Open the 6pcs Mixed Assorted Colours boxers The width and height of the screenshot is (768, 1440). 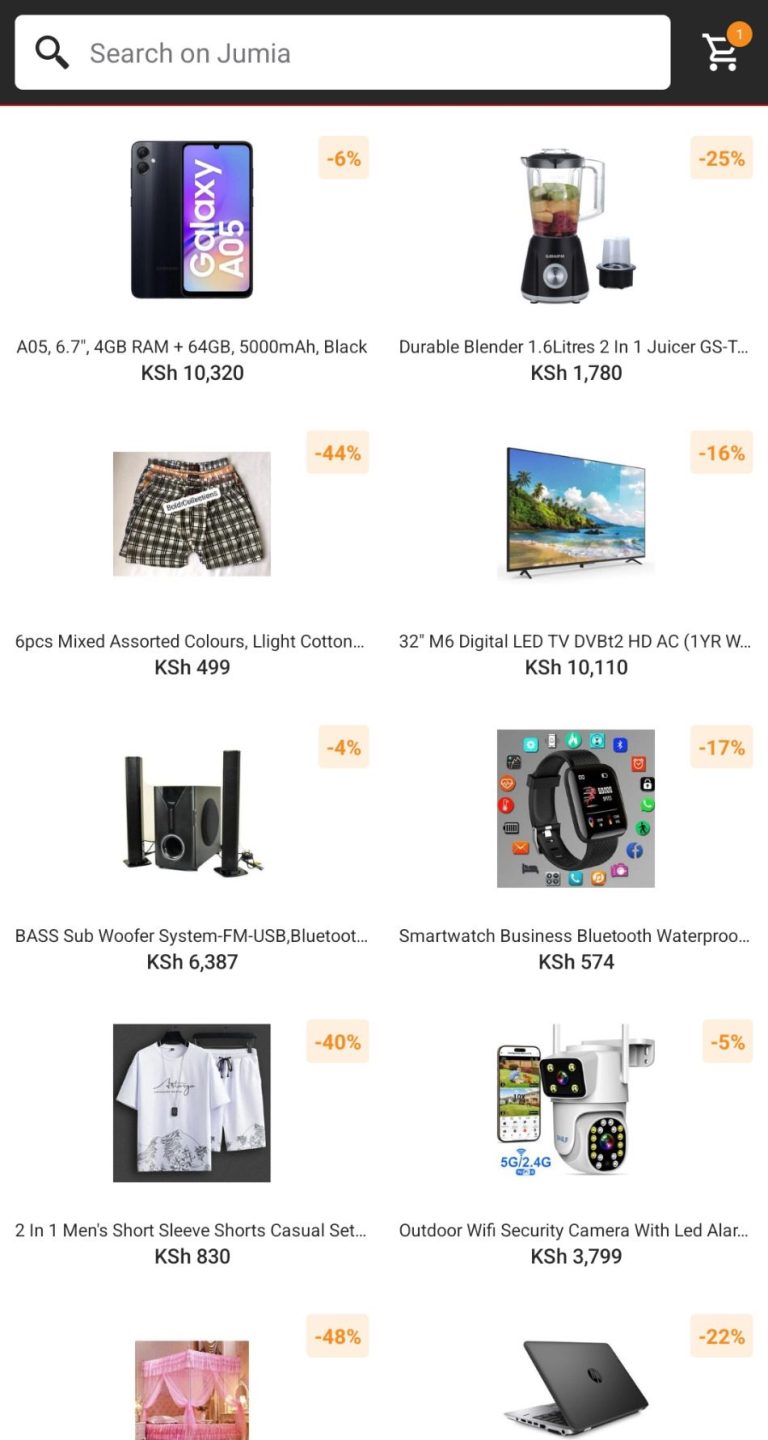click(192, 514)
